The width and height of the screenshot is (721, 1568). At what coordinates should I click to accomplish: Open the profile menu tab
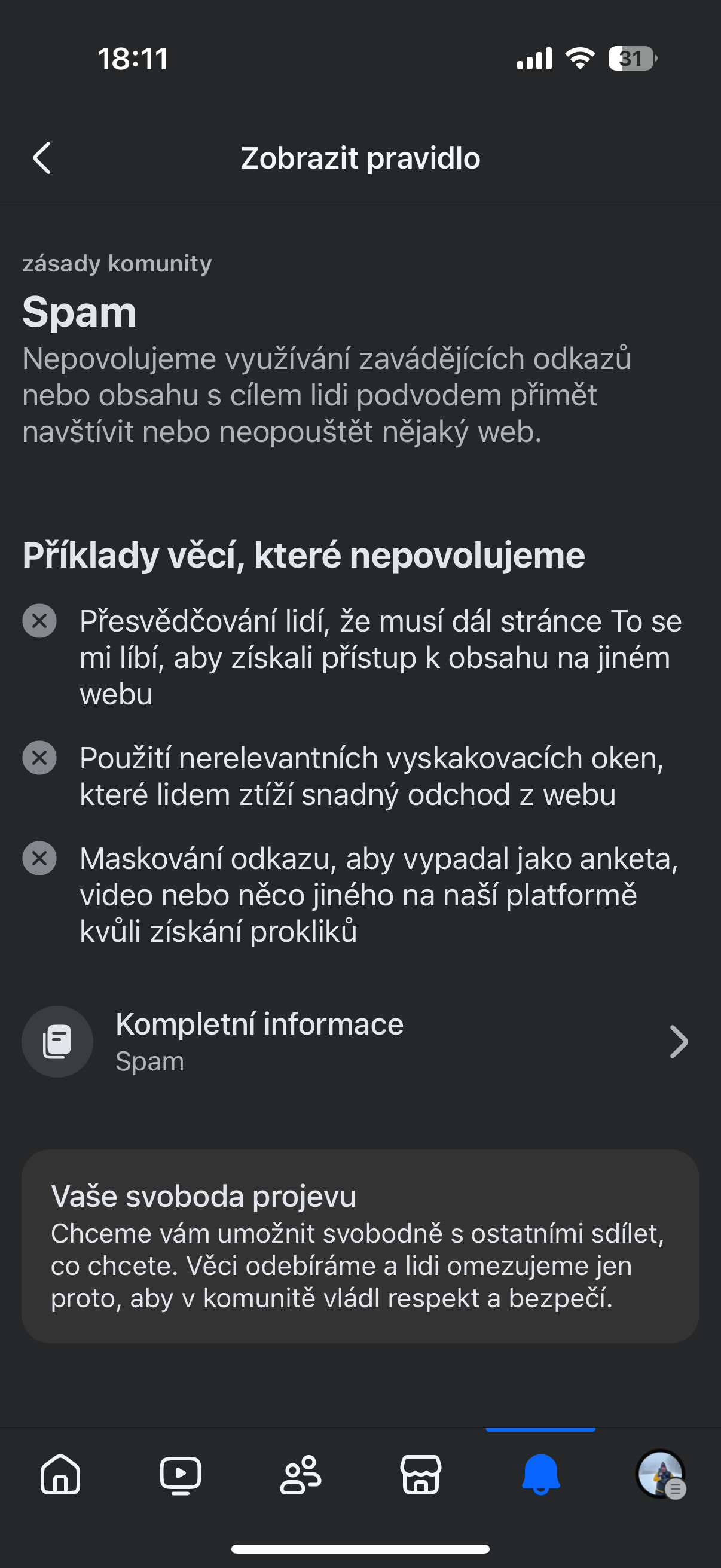pyautogui.click(x=661, y=1474)
